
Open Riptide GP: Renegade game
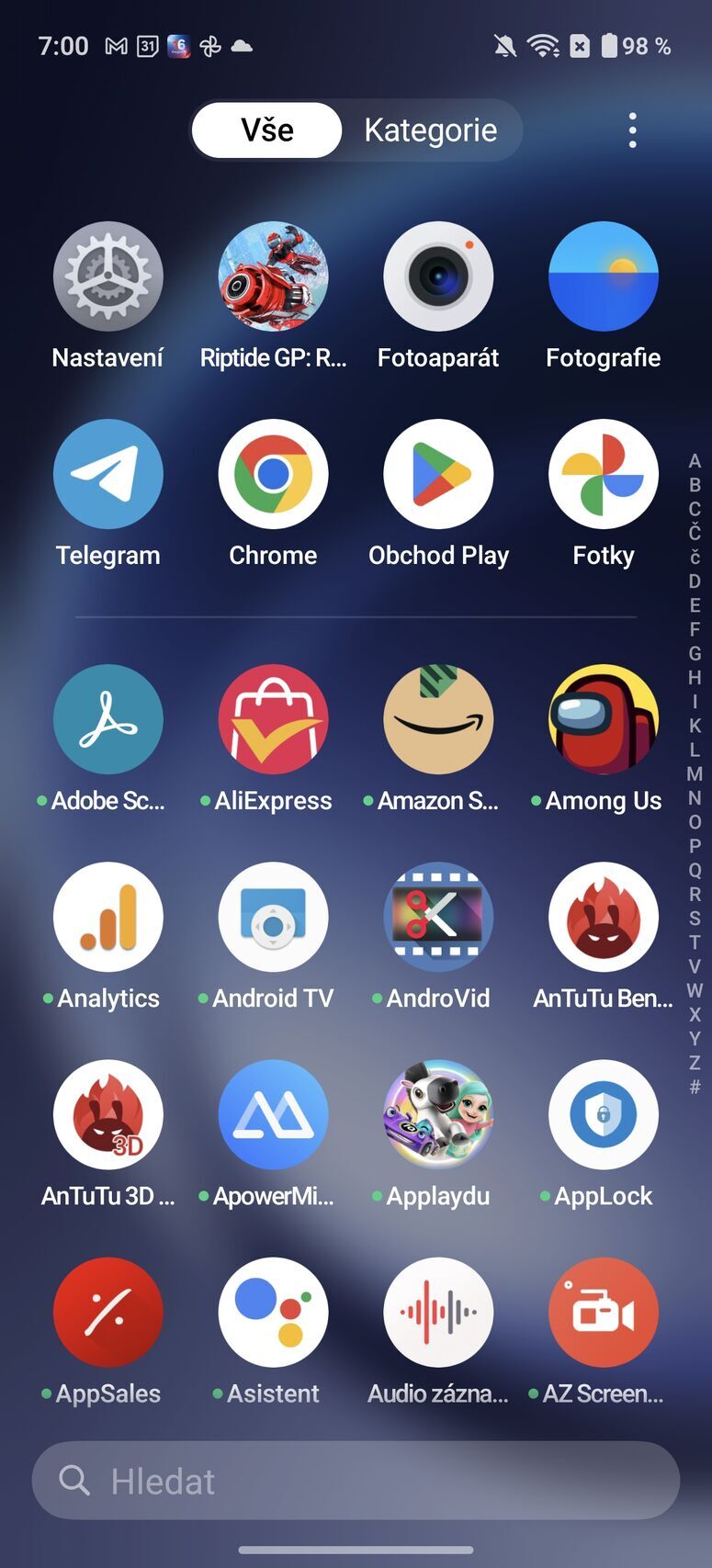click(273, 276)
